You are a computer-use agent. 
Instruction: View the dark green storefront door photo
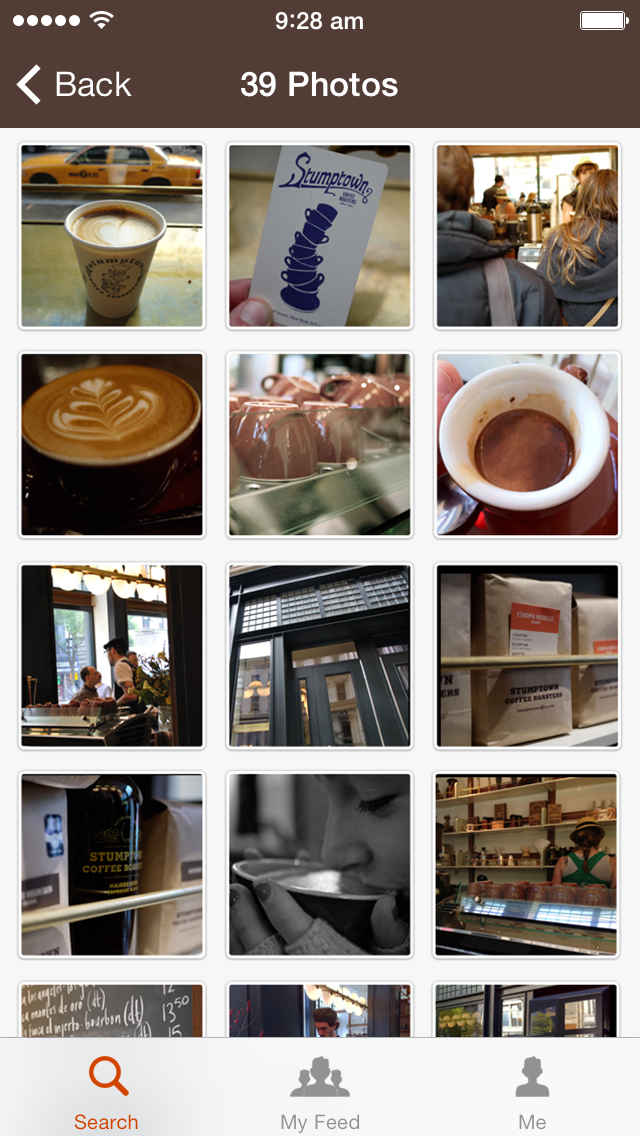[319, 655]
